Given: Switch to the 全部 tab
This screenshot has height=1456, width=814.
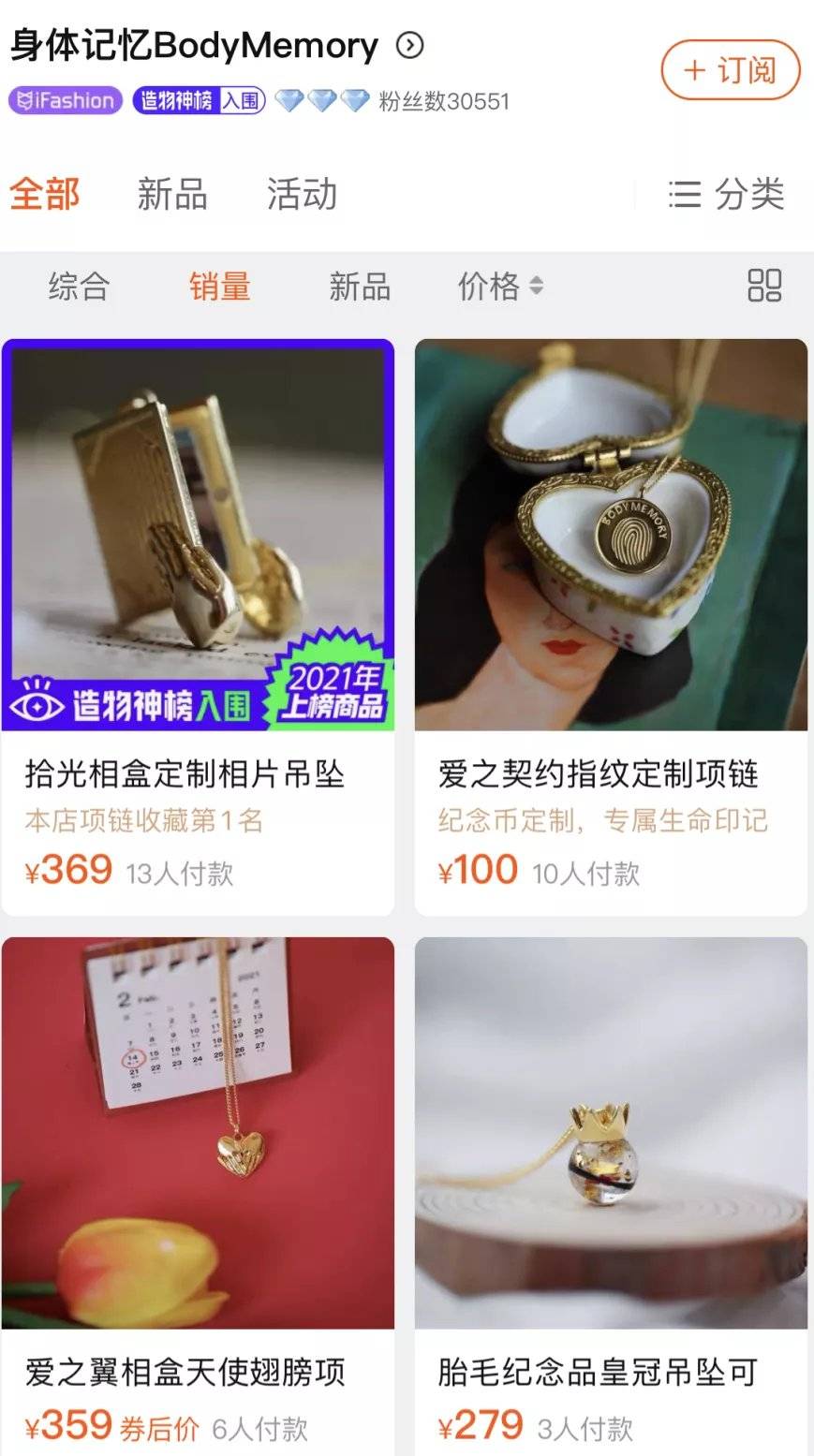Looking at the screenshot, I should pyautogui.click(x=45, y=194).
